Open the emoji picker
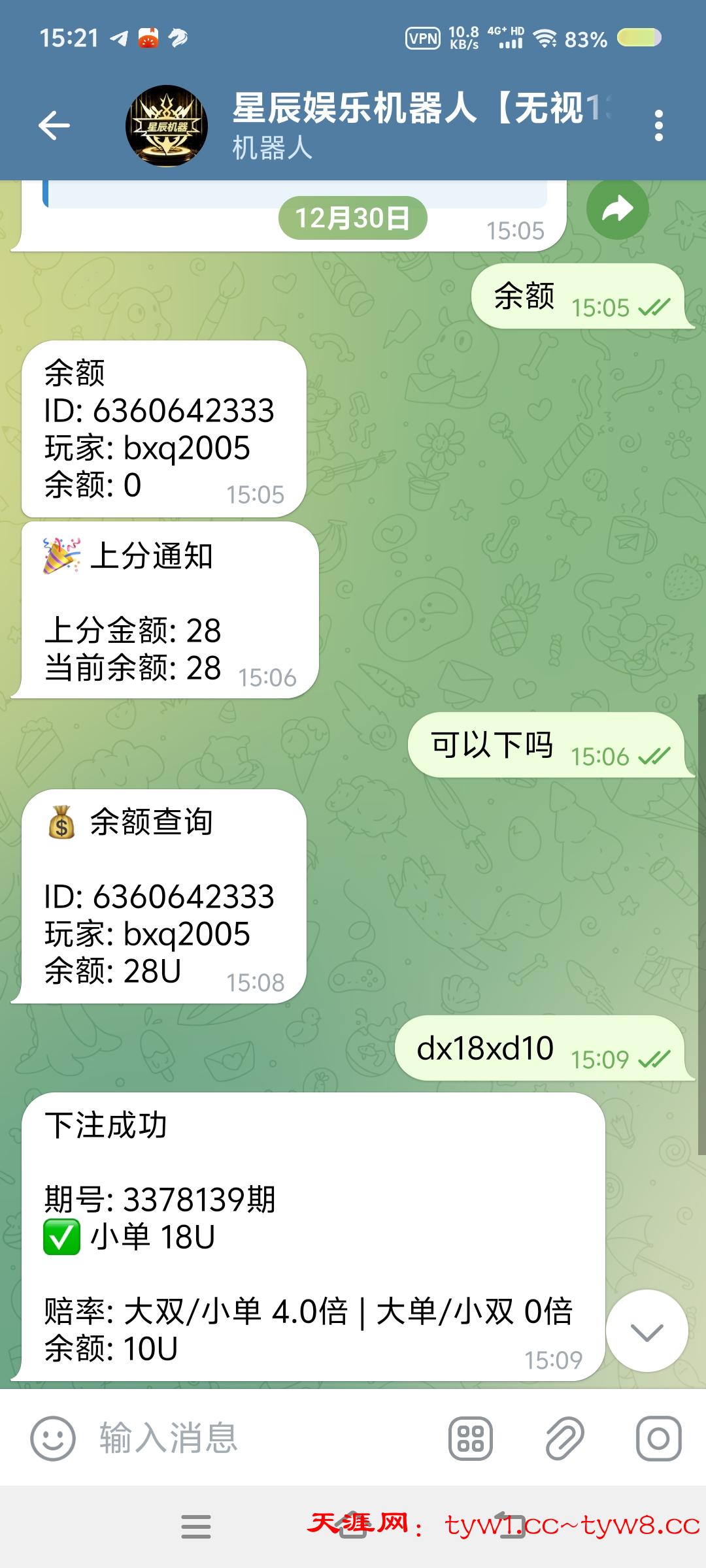Screen dimensions: 706x1568 click(53, 1439)
